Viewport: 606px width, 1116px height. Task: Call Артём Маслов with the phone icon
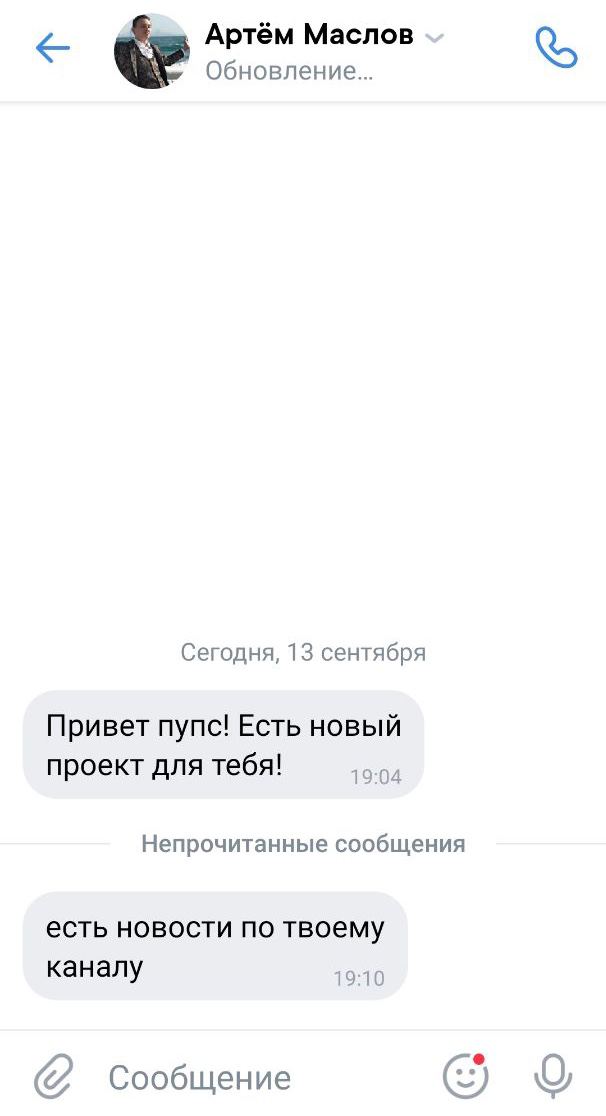tap(556, 48)
